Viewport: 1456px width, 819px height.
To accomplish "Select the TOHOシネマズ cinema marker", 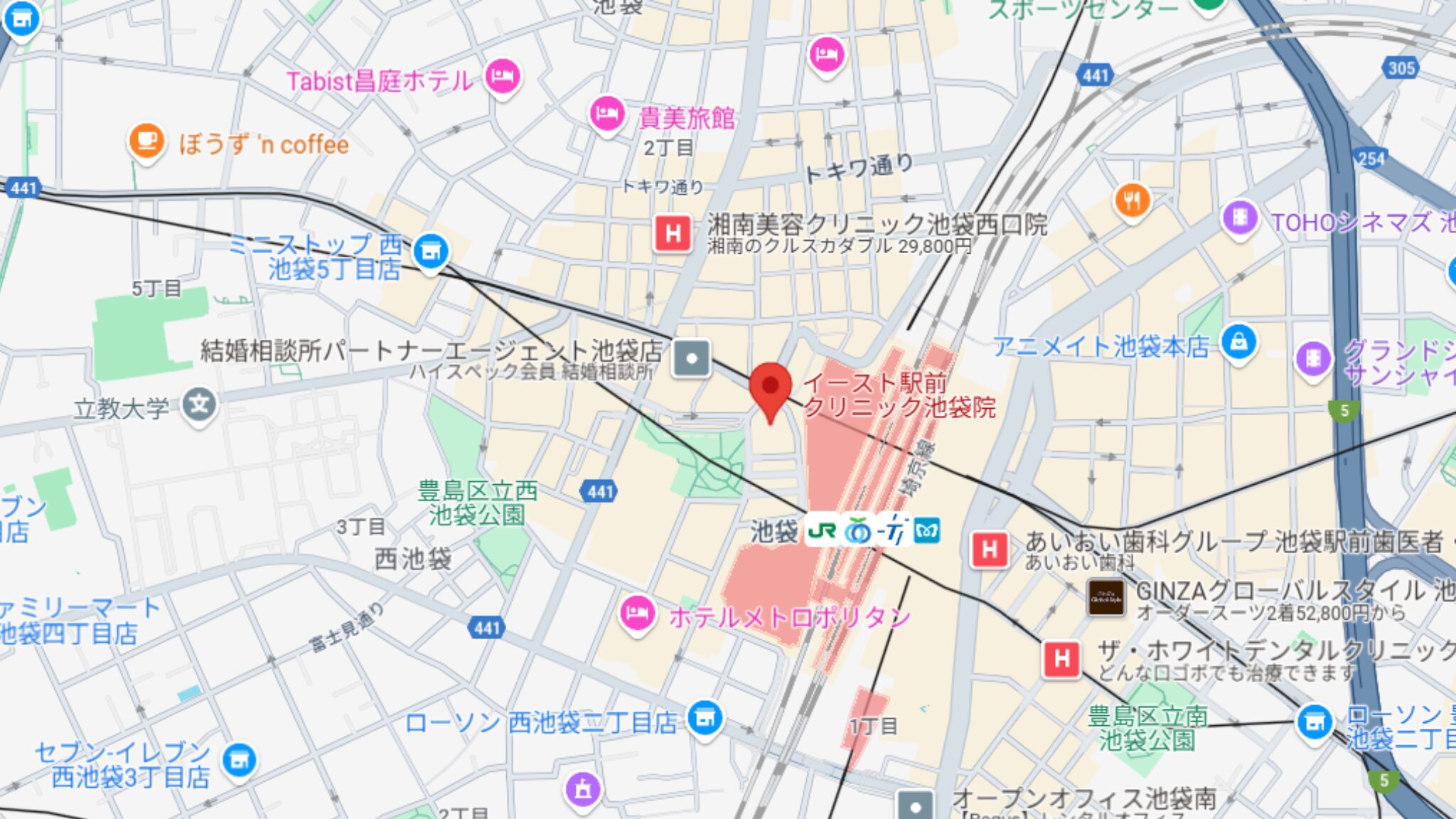I will [1239, 218].
